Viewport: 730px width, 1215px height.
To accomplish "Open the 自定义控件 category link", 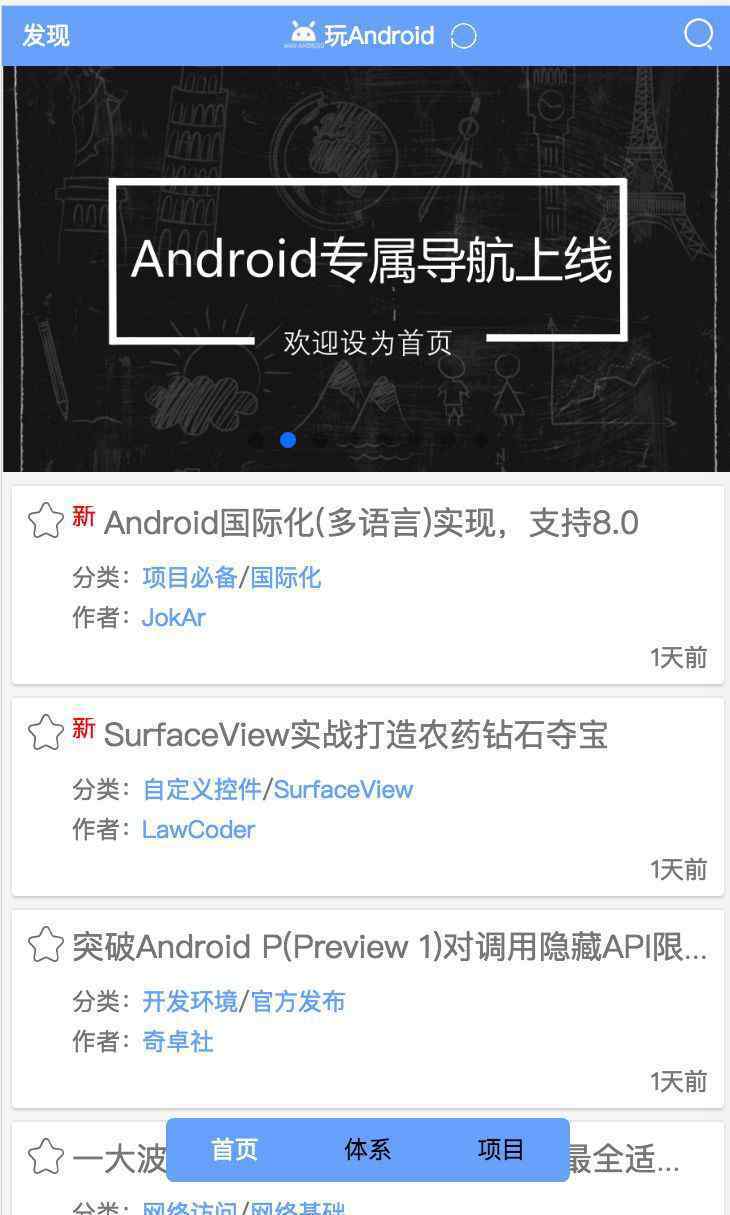I will (201, 790).
